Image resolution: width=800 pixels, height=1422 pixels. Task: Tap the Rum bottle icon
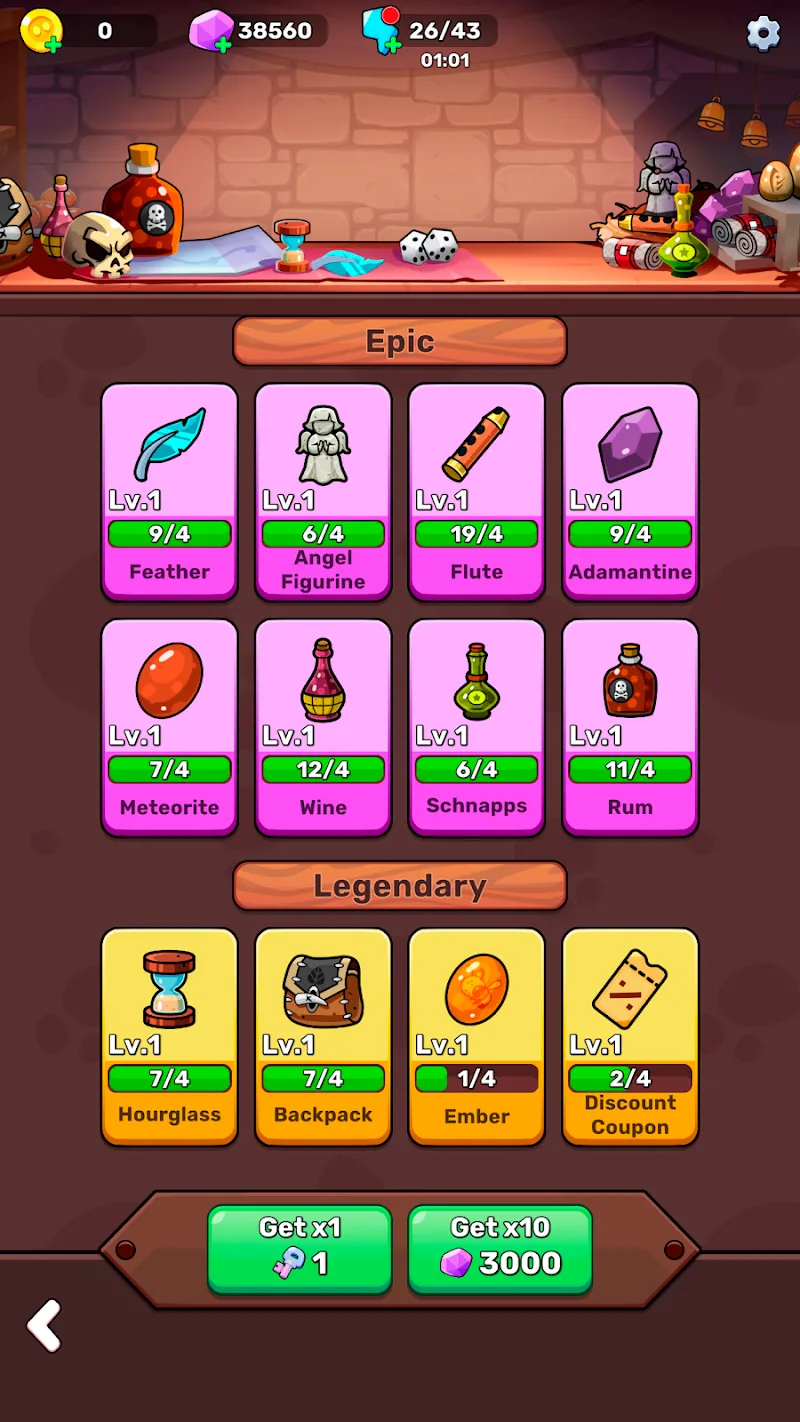point(630,681)
